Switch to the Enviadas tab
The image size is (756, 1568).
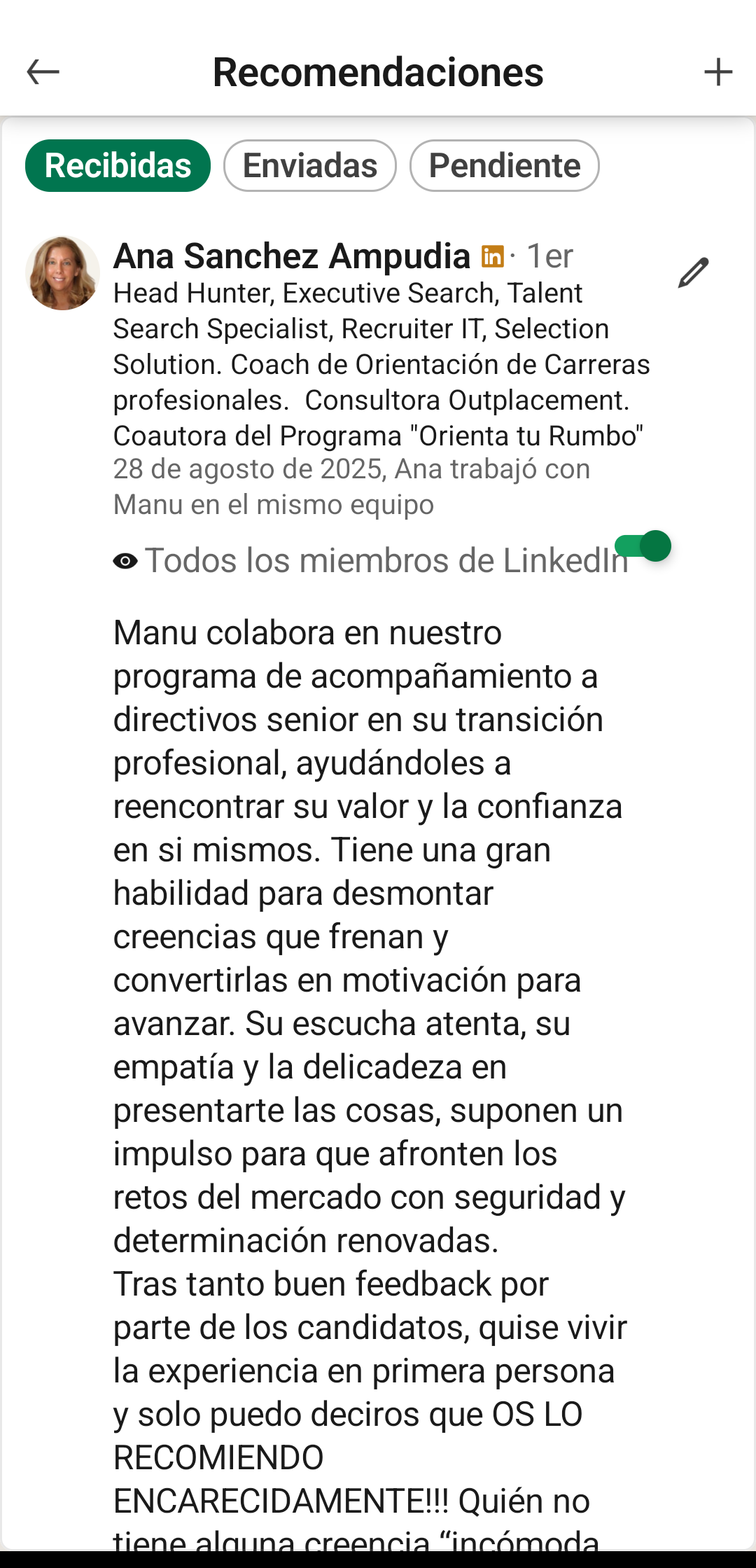coord(310,166)
